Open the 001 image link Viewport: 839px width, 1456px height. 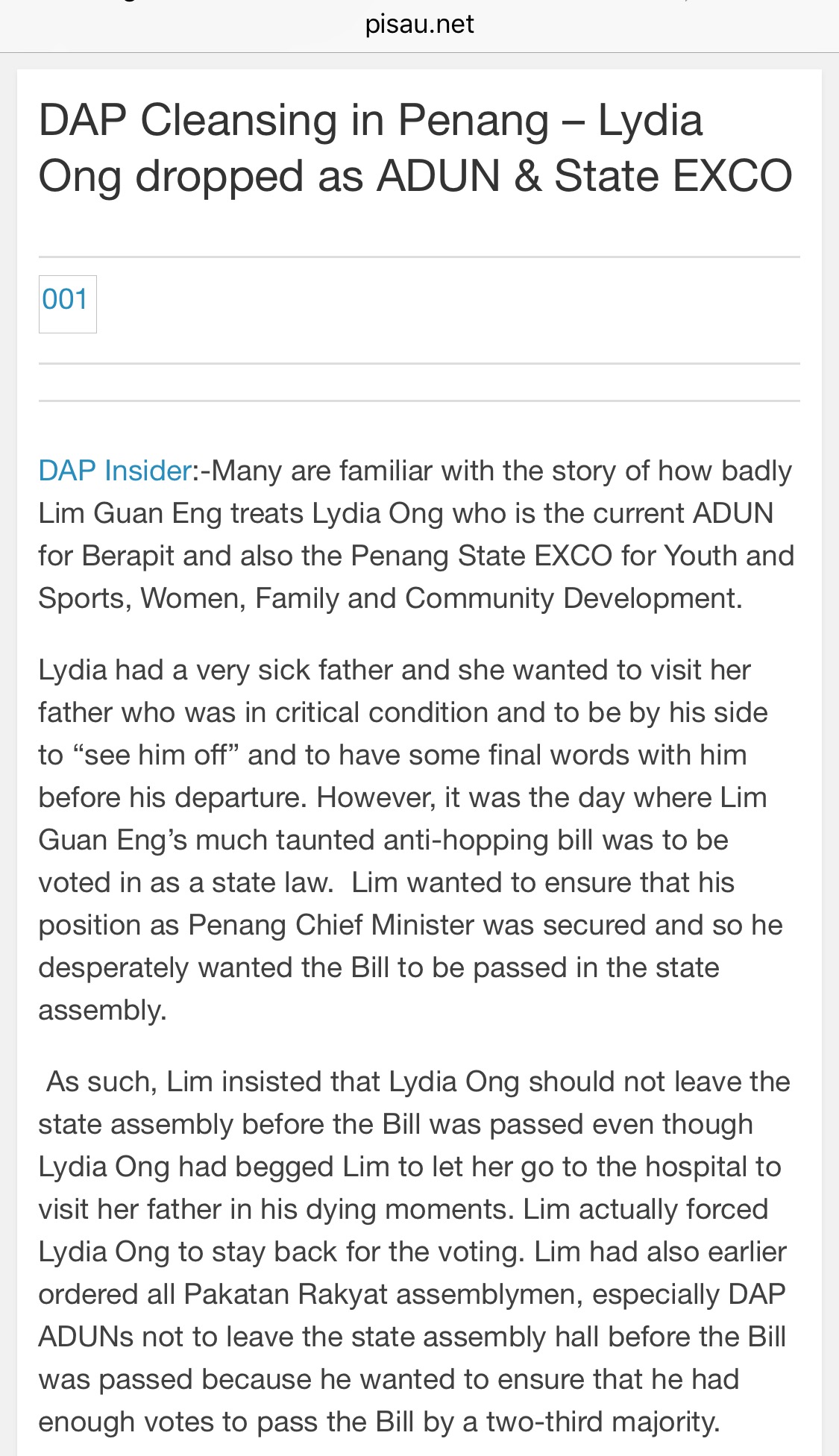pos(66,301)
